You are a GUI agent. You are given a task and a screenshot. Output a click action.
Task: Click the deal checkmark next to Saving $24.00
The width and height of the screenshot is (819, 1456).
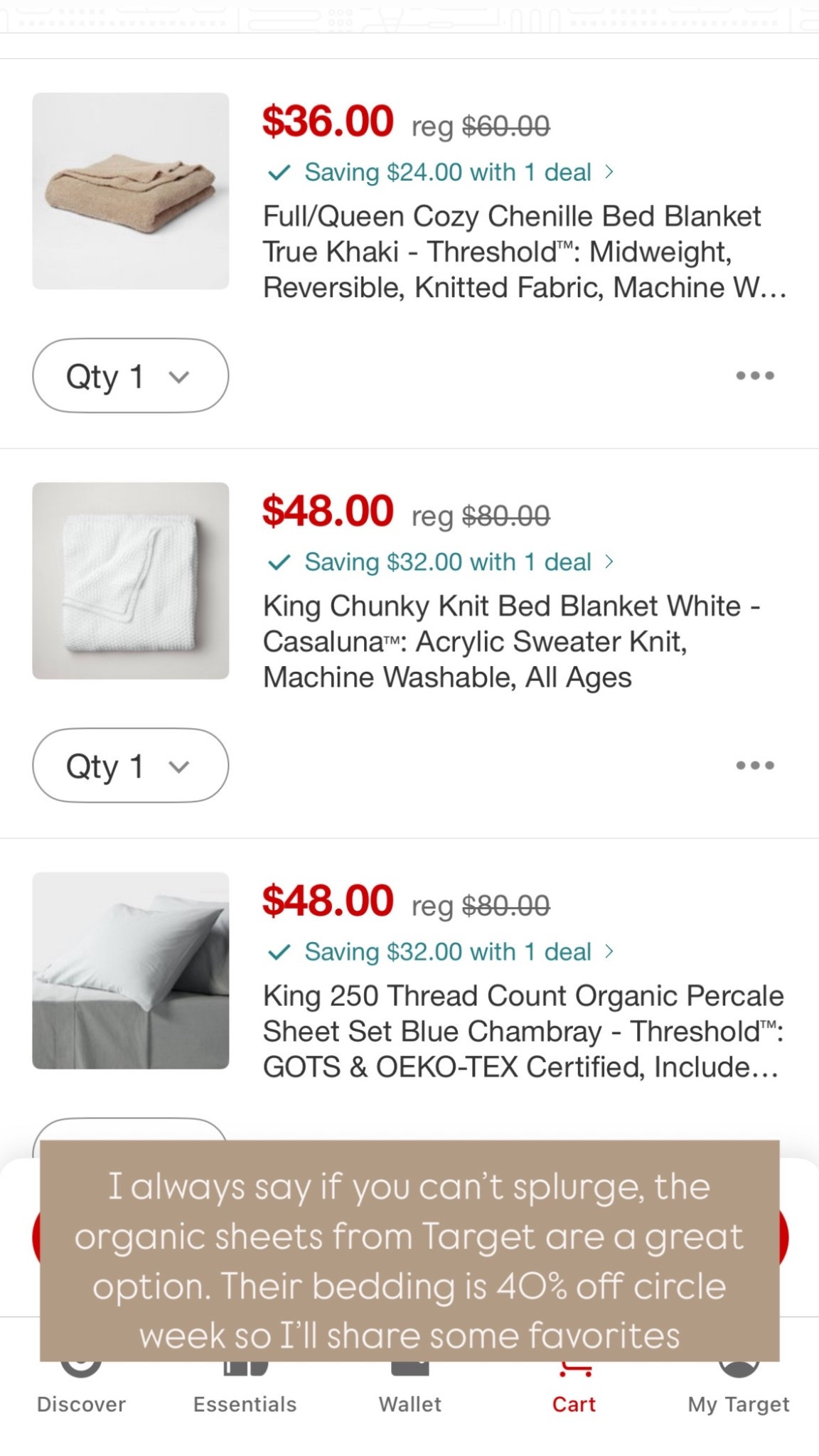[280, 172]
